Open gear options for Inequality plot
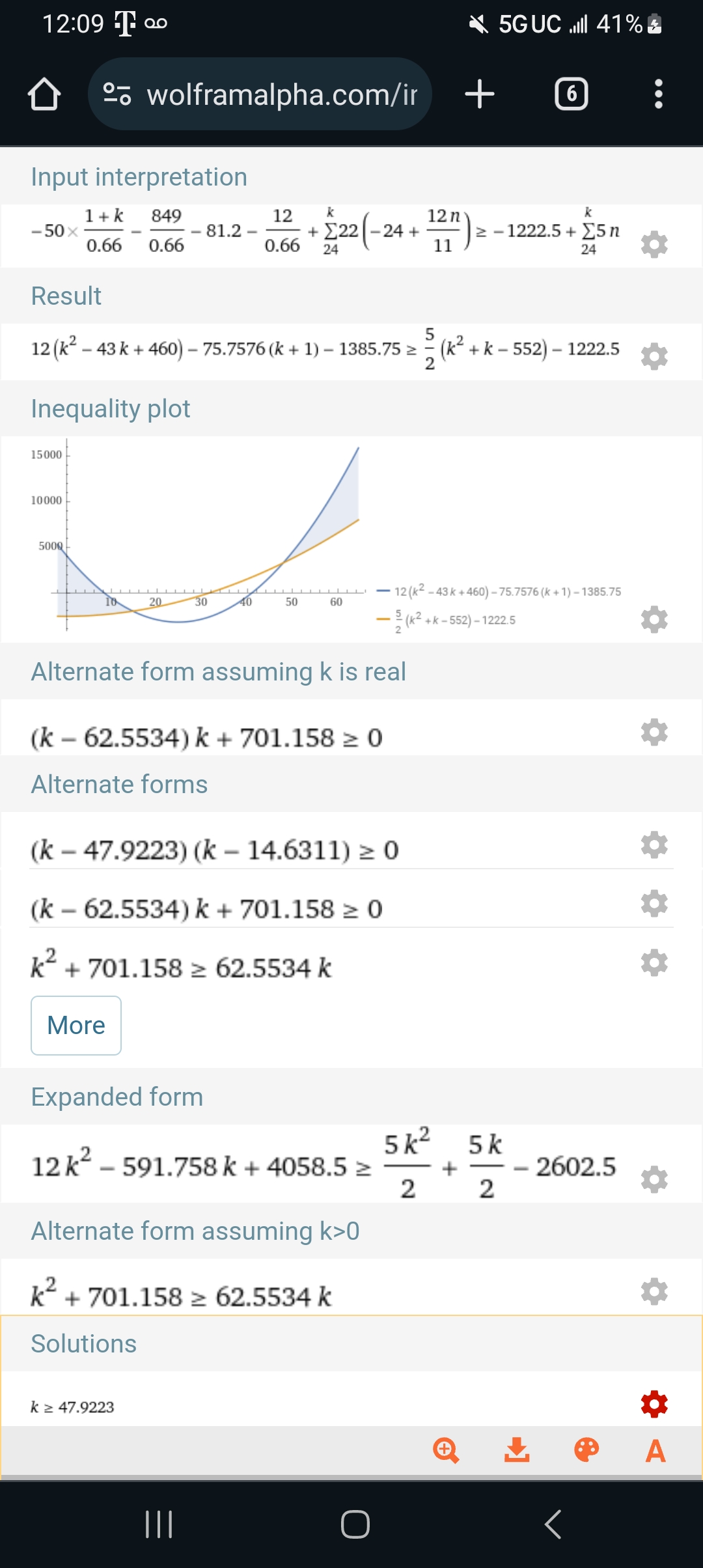The width and height of the screenshot is (703, 1568). coord(654,619)
